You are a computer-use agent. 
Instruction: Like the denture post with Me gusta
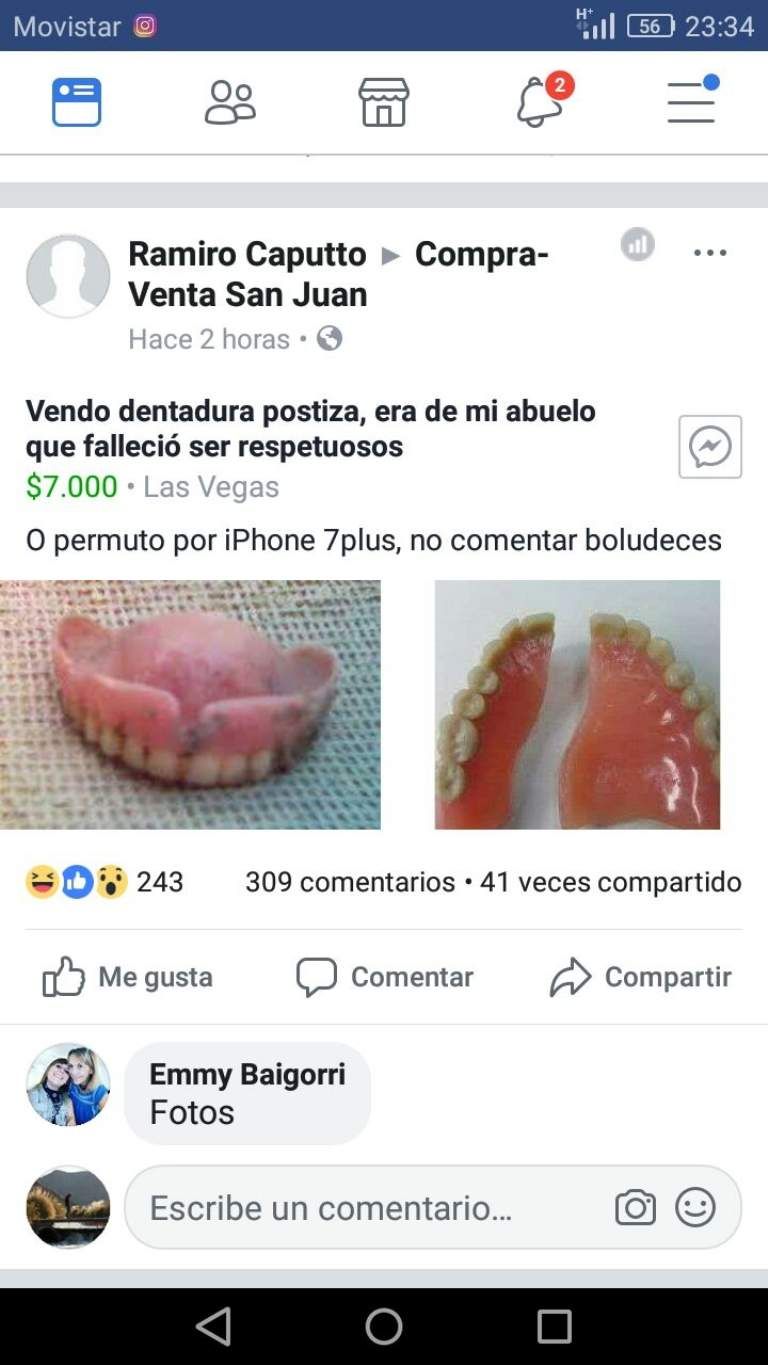tap(128, 976)
